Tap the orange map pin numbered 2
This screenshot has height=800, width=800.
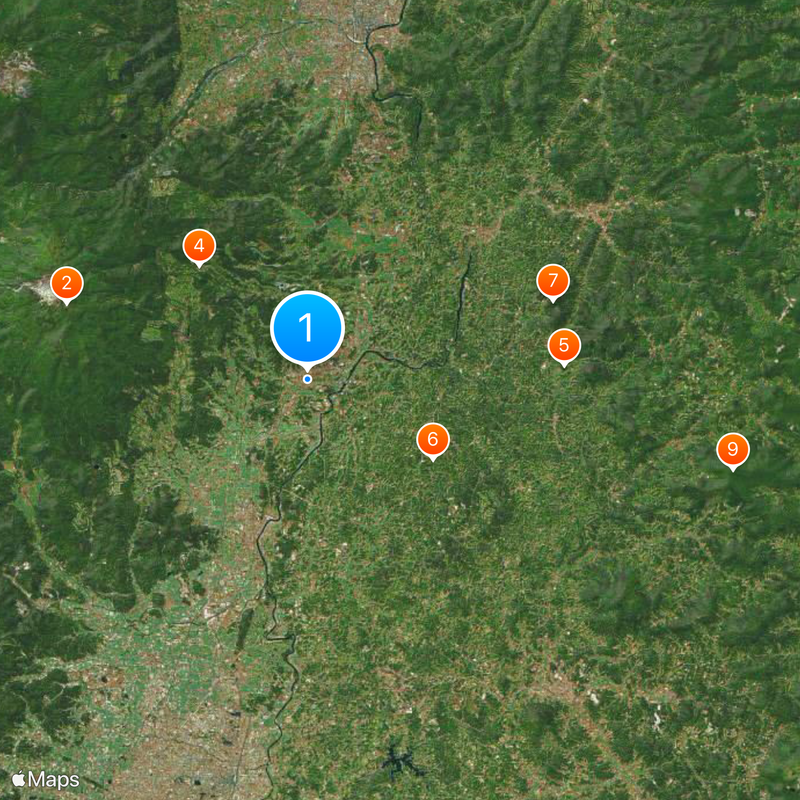click(x=67, y=283)
